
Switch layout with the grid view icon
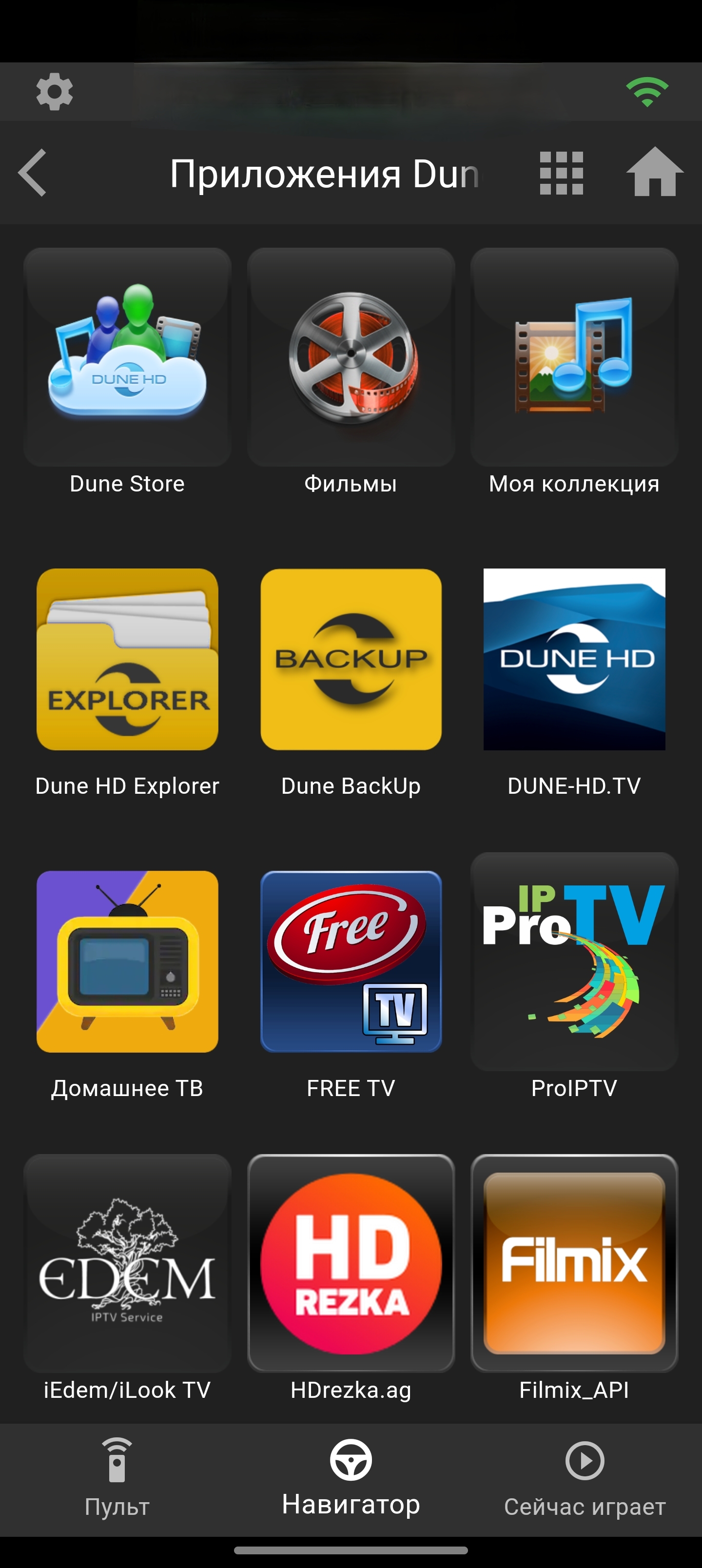pos(561,174)
